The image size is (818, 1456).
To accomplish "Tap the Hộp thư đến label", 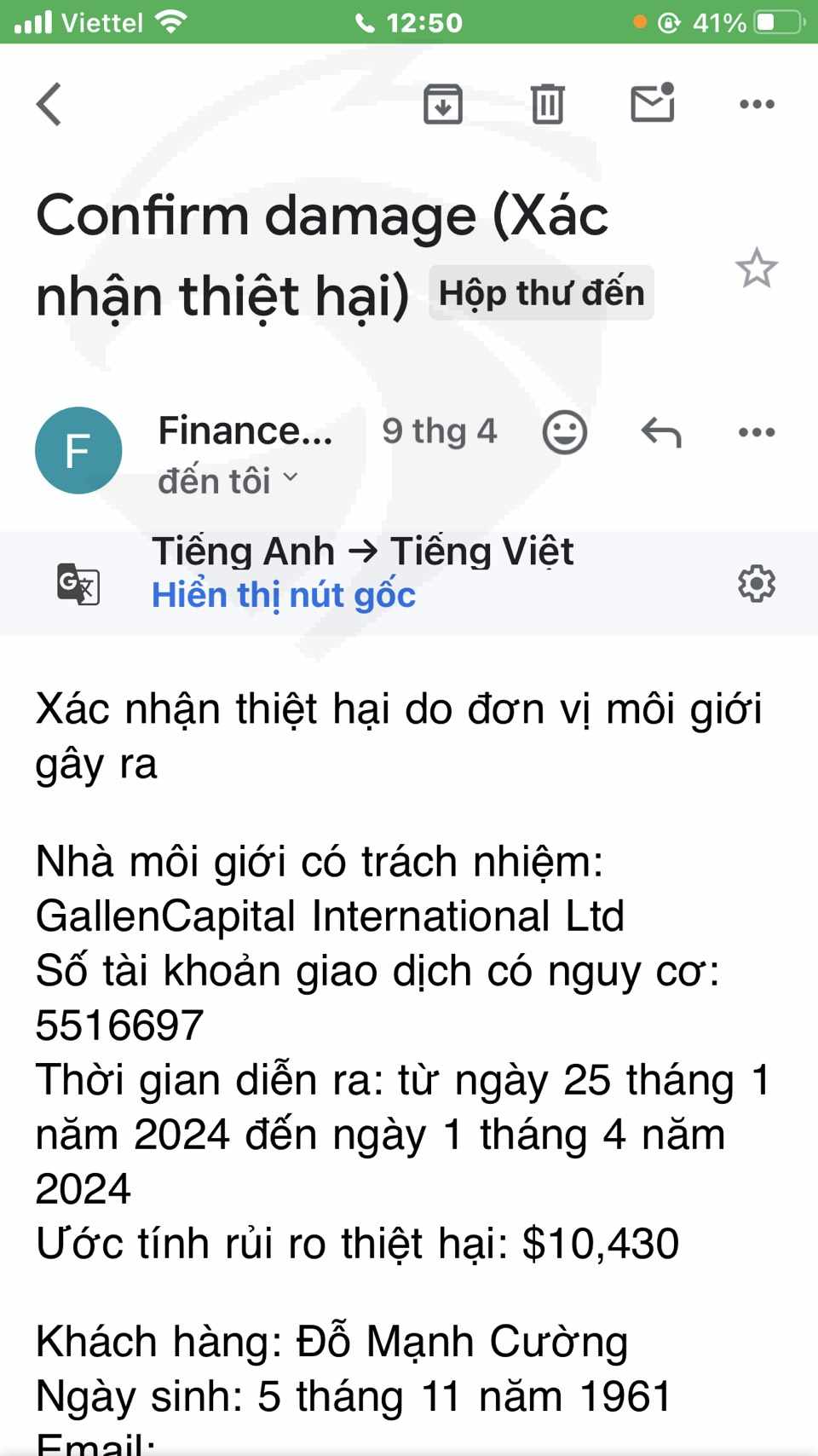I will tap(541, 293).
